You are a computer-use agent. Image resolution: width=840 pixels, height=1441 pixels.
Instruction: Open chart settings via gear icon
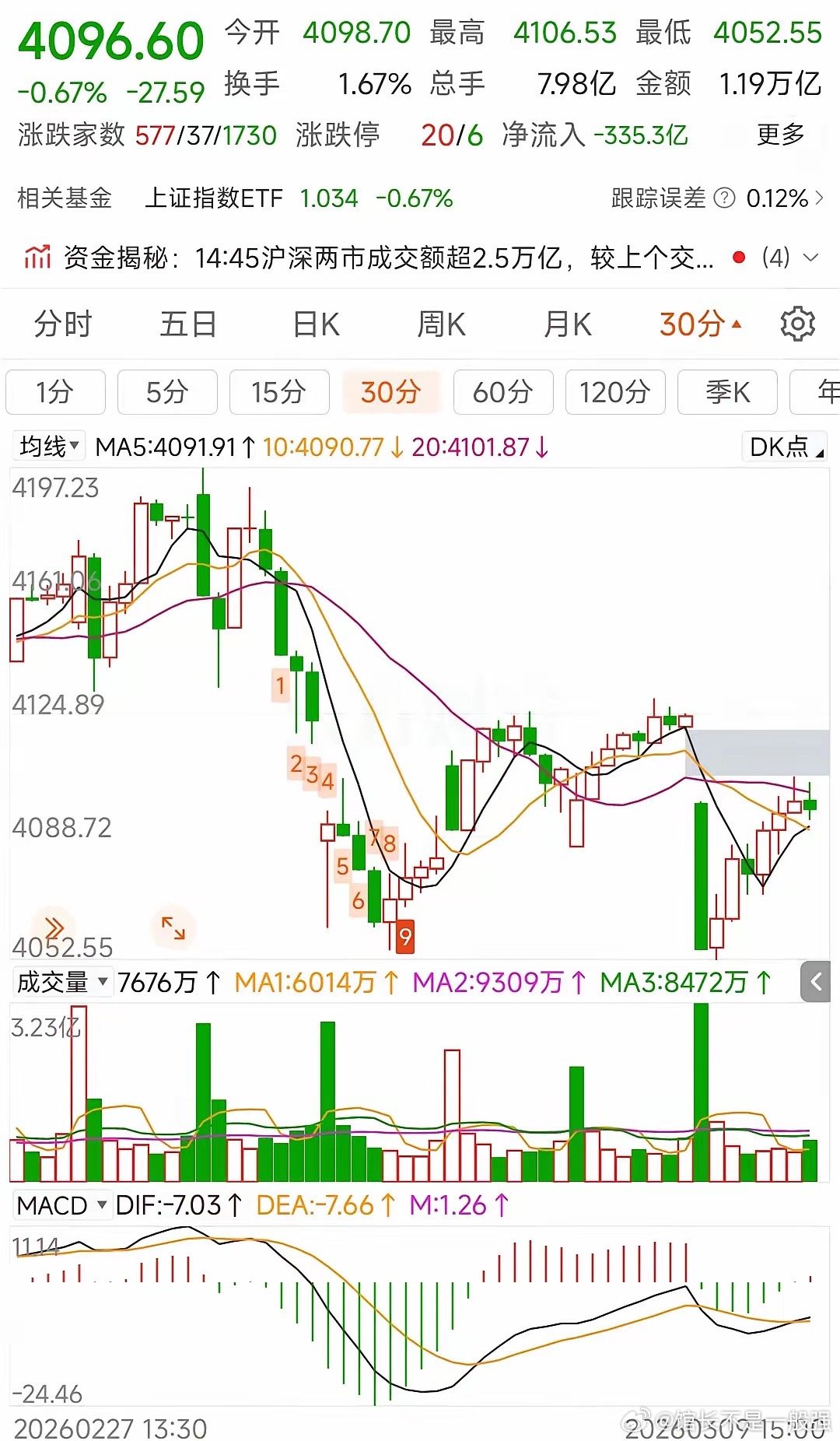(x=797, y=324)
